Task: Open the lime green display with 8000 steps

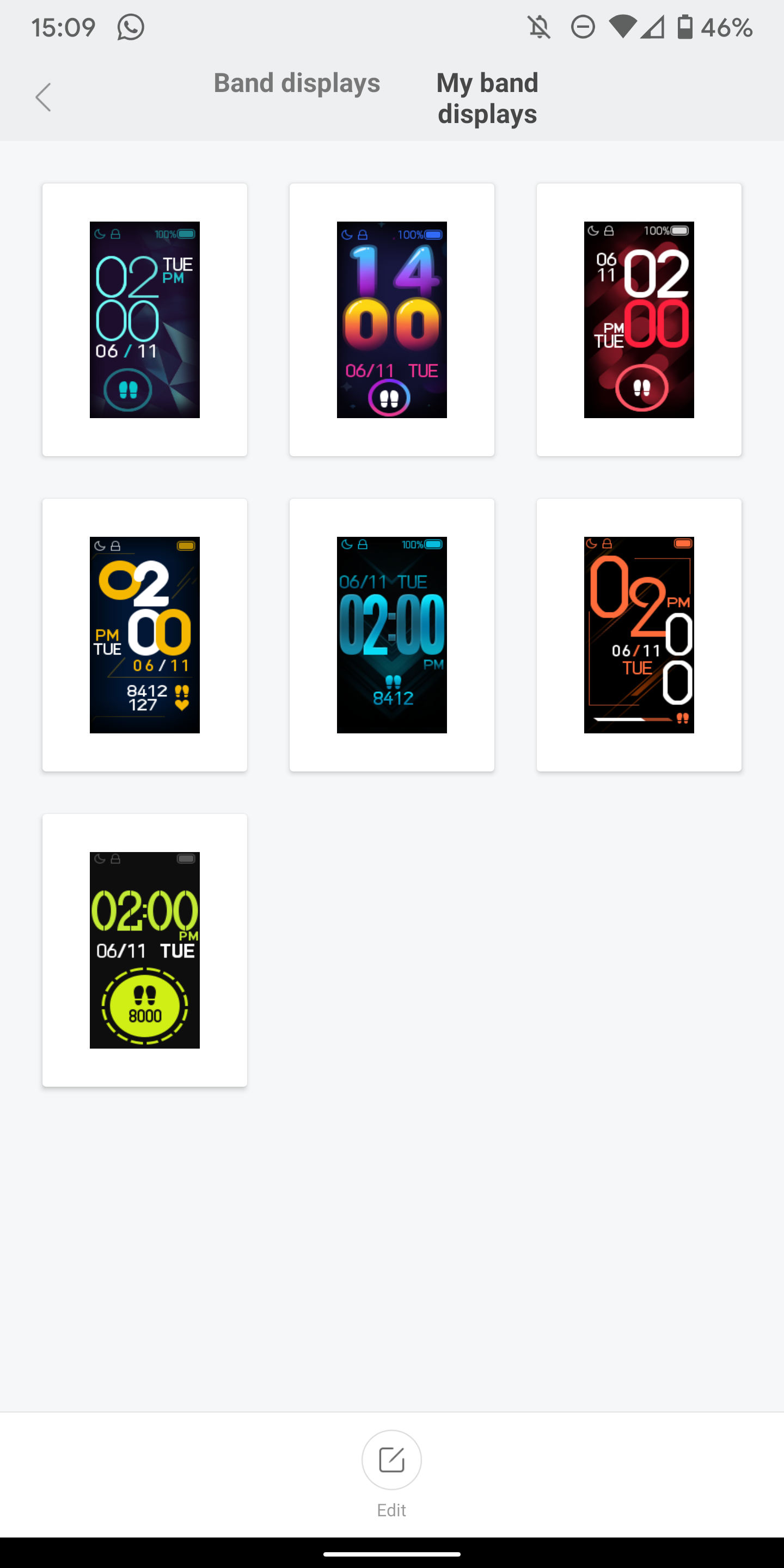Action: click(145, 950)
